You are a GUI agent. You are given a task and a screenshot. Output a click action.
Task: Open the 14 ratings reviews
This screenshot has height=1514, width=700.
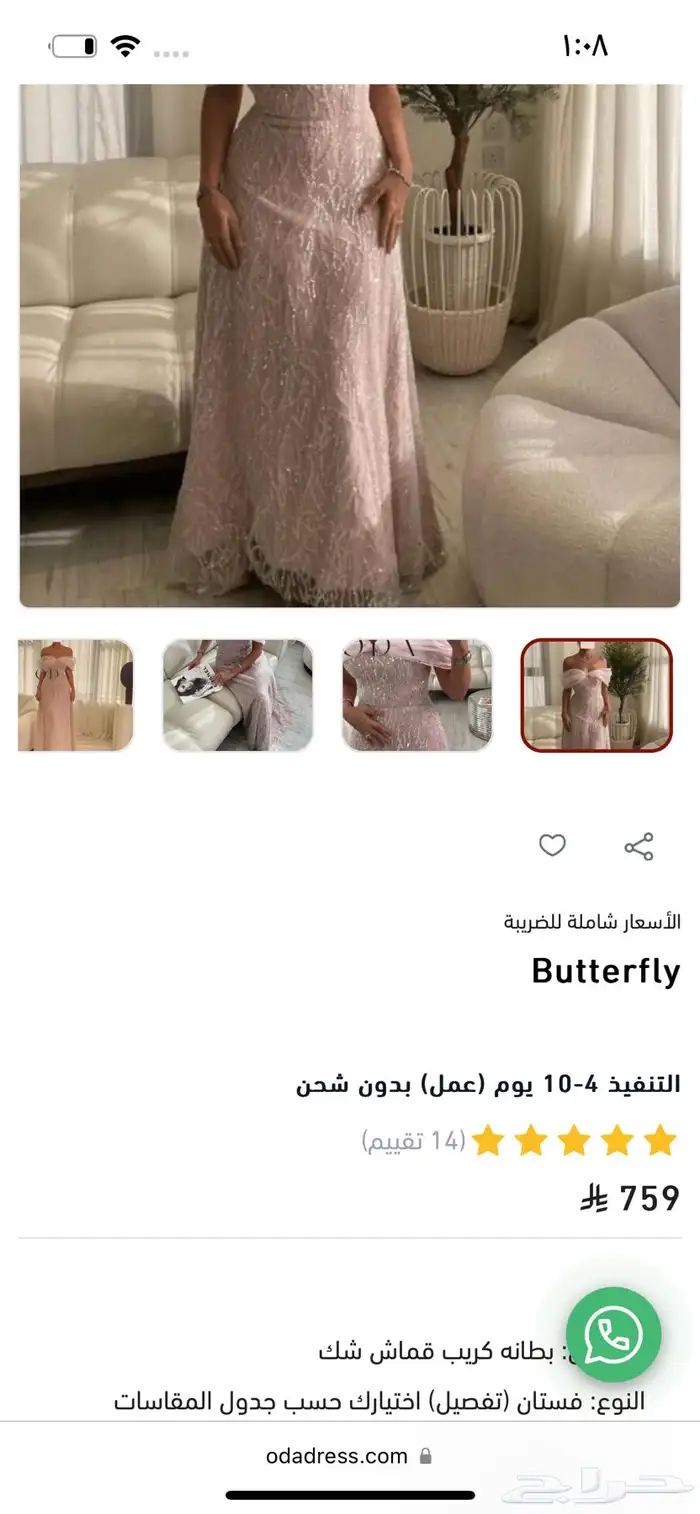(x=414, y=1140)
